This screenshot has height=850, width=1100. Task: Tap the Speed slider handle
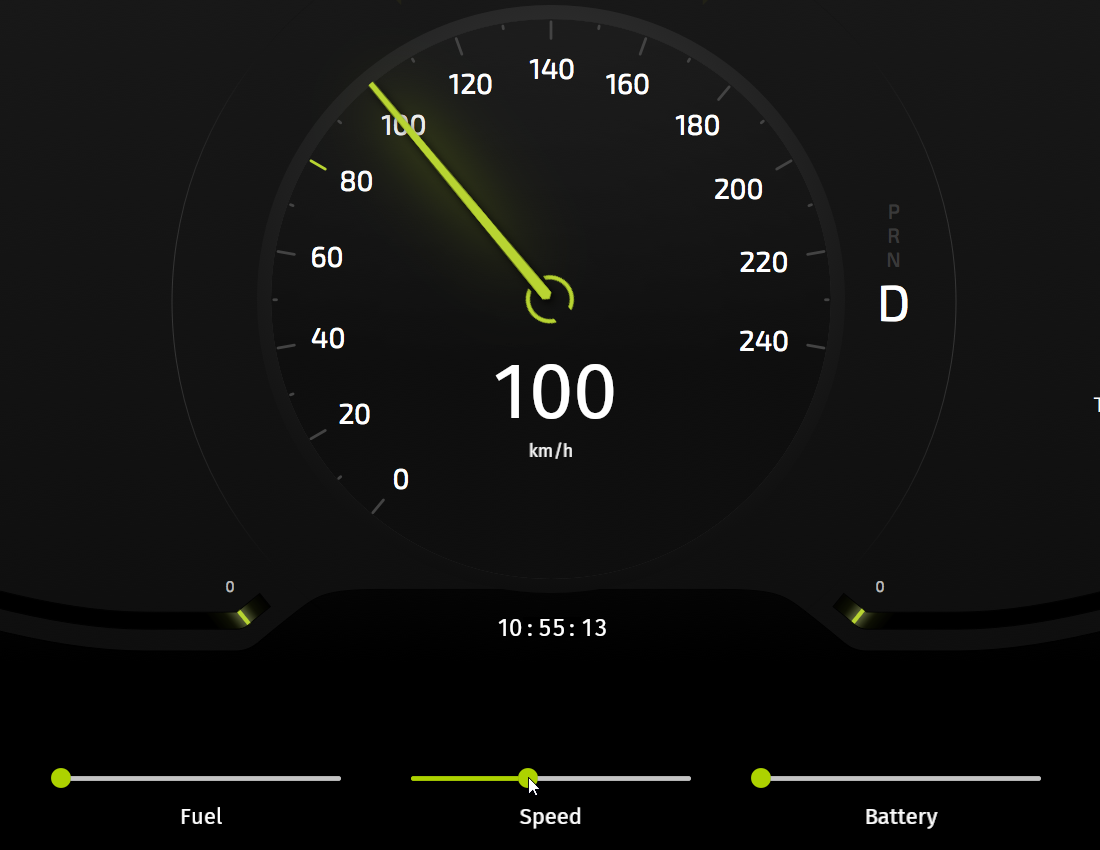pyautogui.click(x=528, y=778)
